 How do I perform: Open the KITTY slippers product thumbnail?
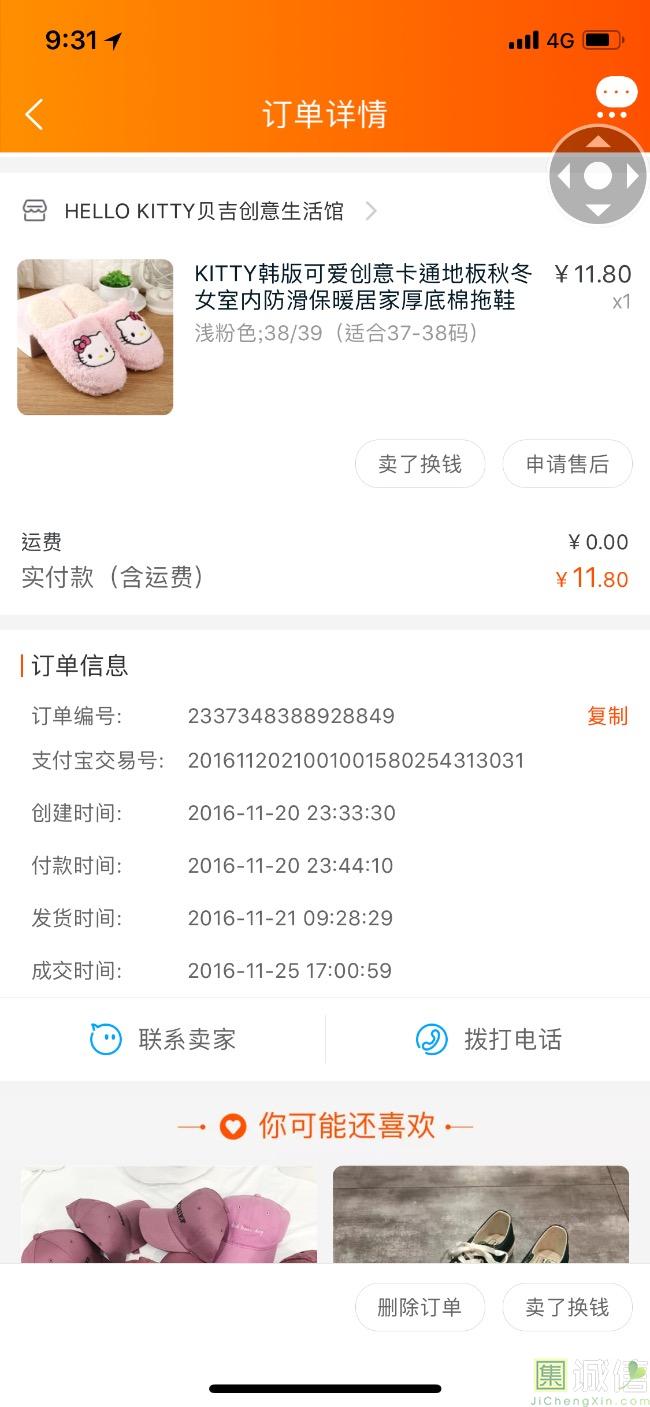(95, 337)
